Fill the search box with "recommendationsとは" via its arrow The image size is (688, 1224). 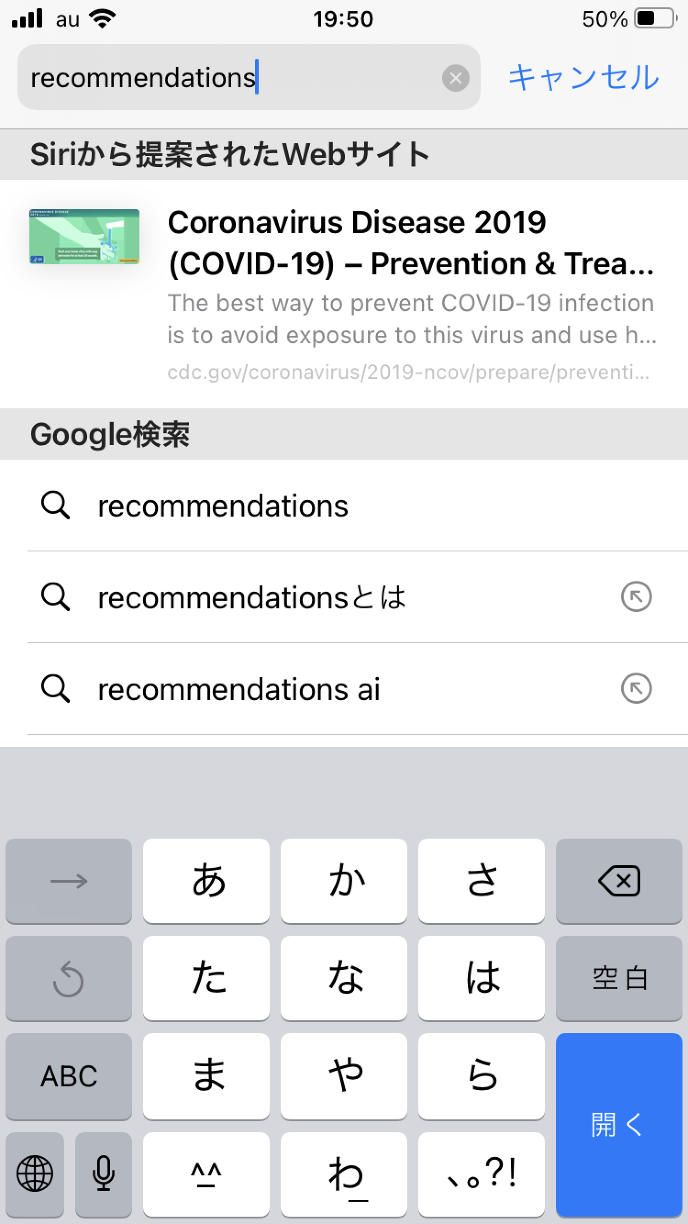click(636, 598)
